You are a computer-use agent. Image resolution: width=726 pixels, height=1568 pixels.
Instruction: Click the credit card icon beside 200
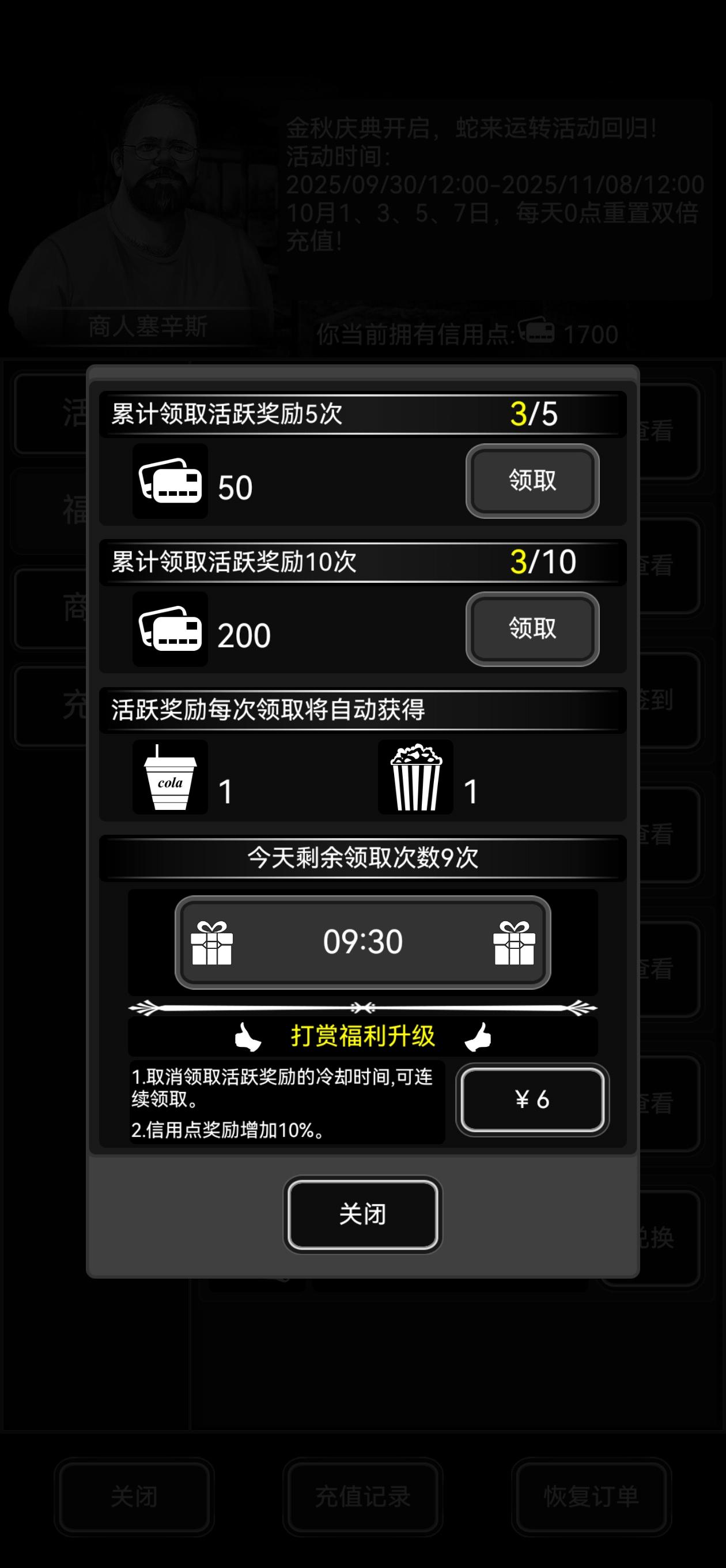tap(171, 633)
